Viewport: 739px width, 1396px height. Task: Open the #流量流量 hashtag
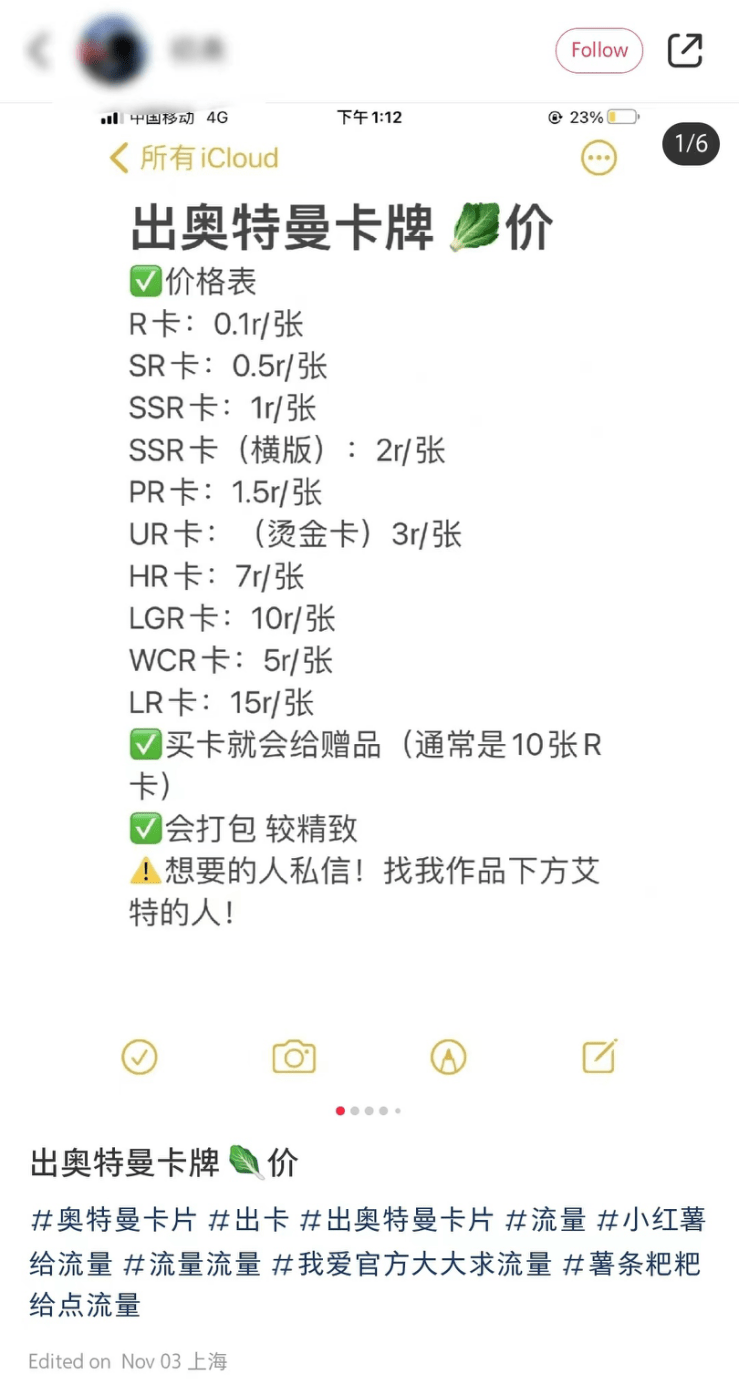pos(192,1263)
